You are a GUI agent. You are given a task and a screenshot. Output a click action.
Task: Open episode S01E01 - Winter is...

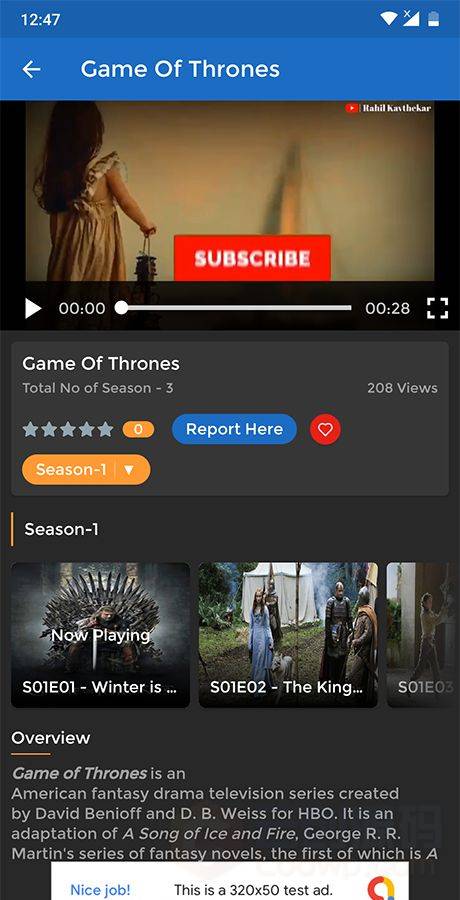click(100, 635)
